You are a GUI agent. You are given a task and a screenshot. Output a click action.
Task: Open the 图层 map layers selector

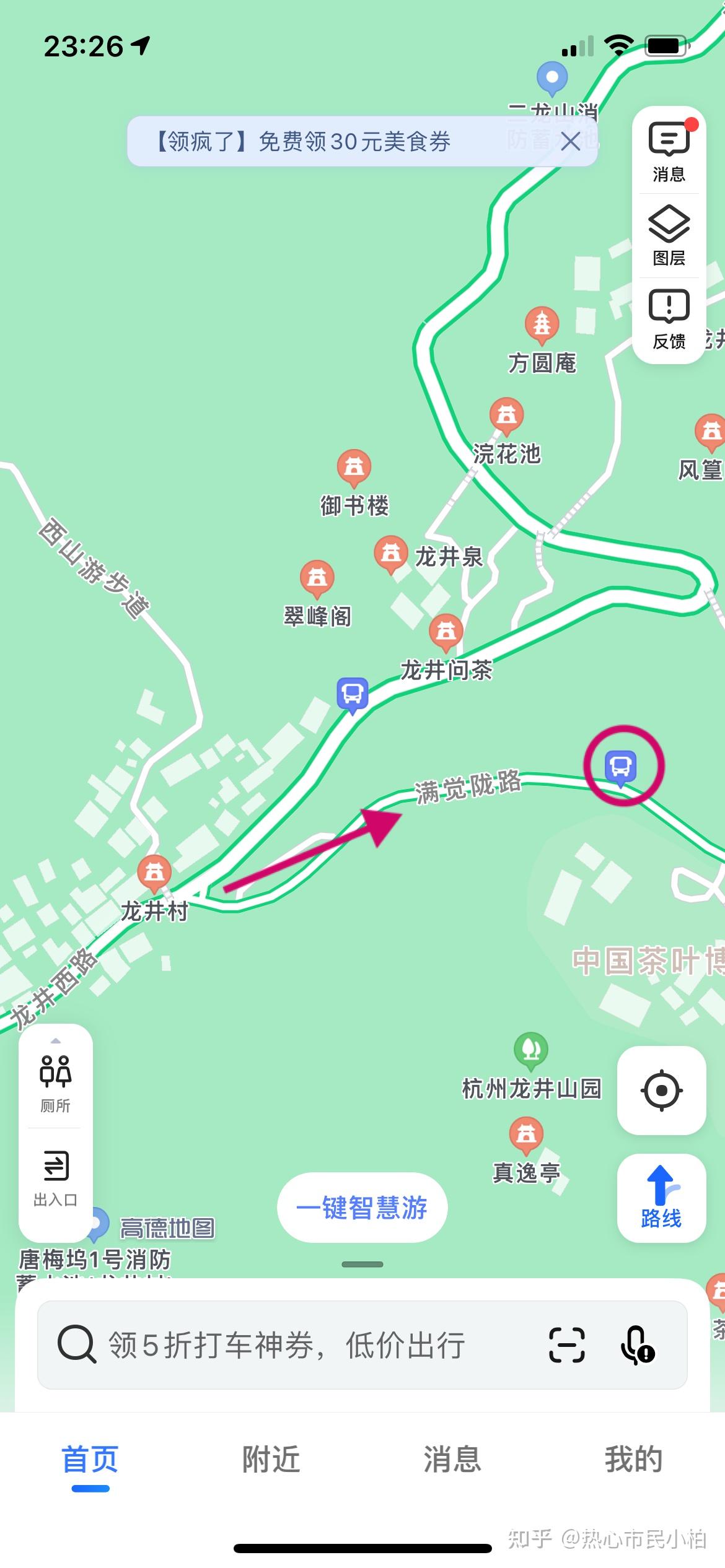click(x=667, y=235)
